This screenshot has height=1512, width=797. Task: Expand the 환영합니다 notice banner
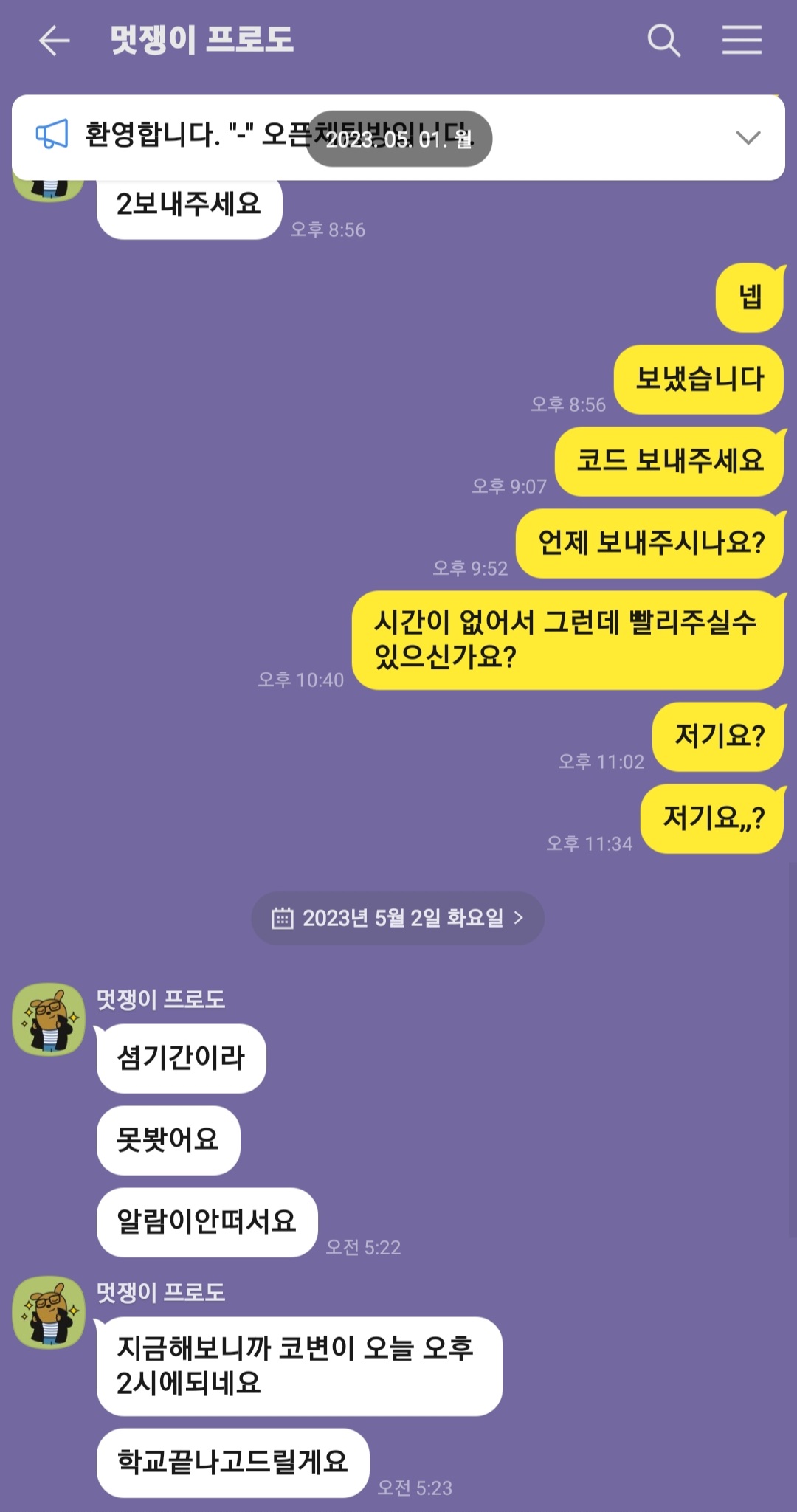[x=748, y=138]
